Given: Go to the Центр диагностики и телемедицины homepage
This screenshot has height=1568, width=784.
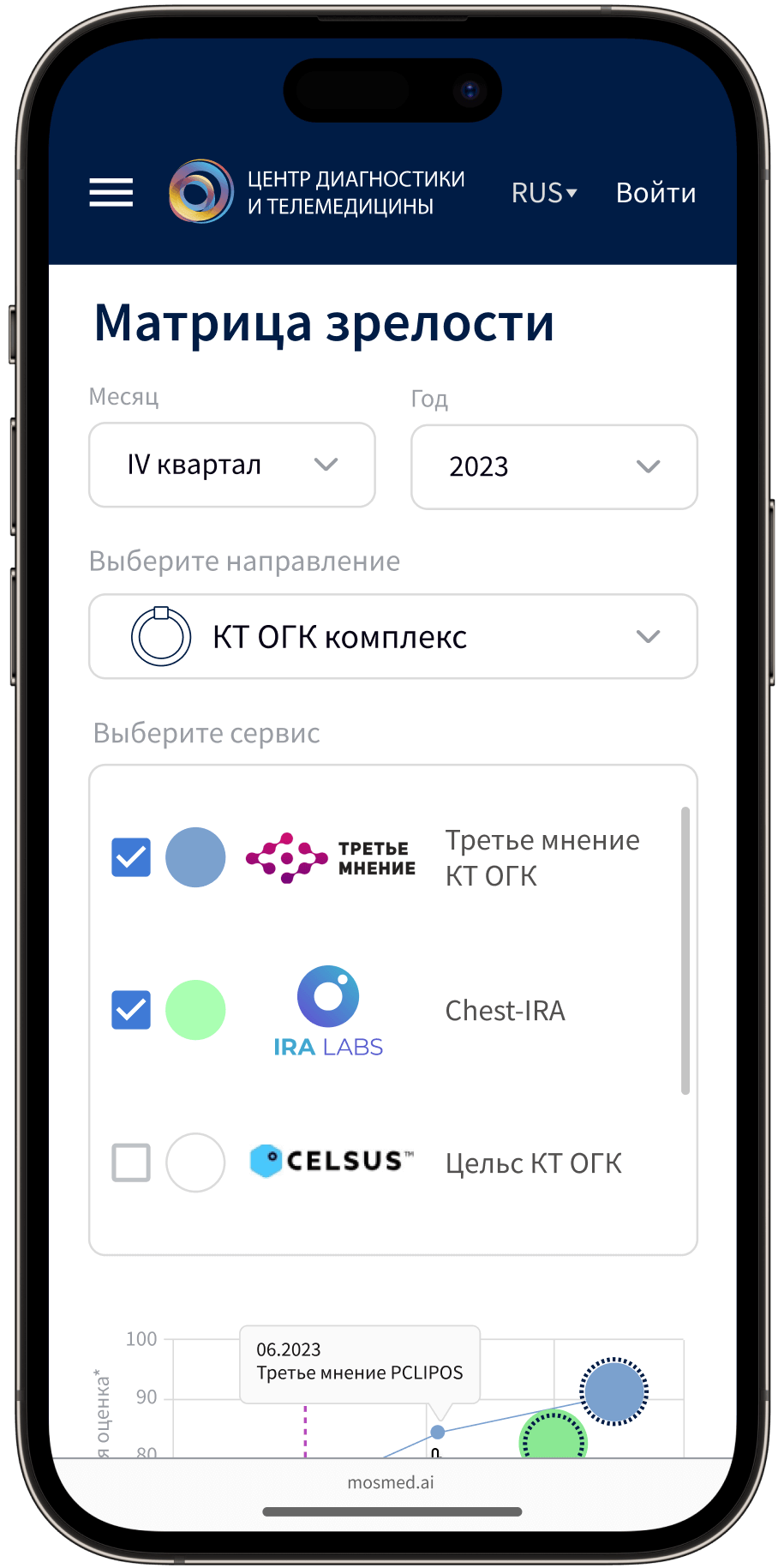Looking at the screenshot, I should click(317, 192).
